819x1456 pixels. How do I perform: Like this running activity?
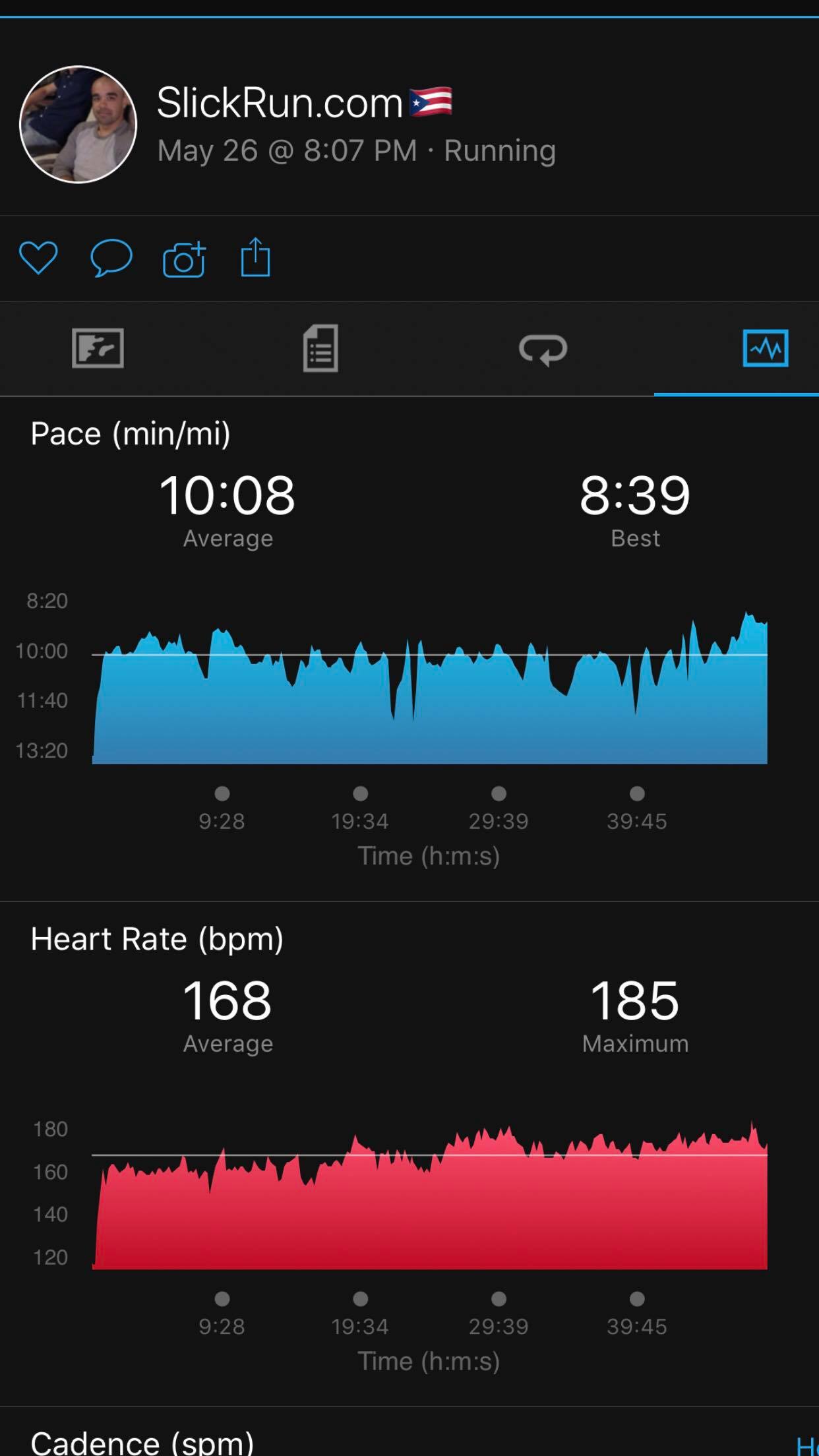point(38,258)
